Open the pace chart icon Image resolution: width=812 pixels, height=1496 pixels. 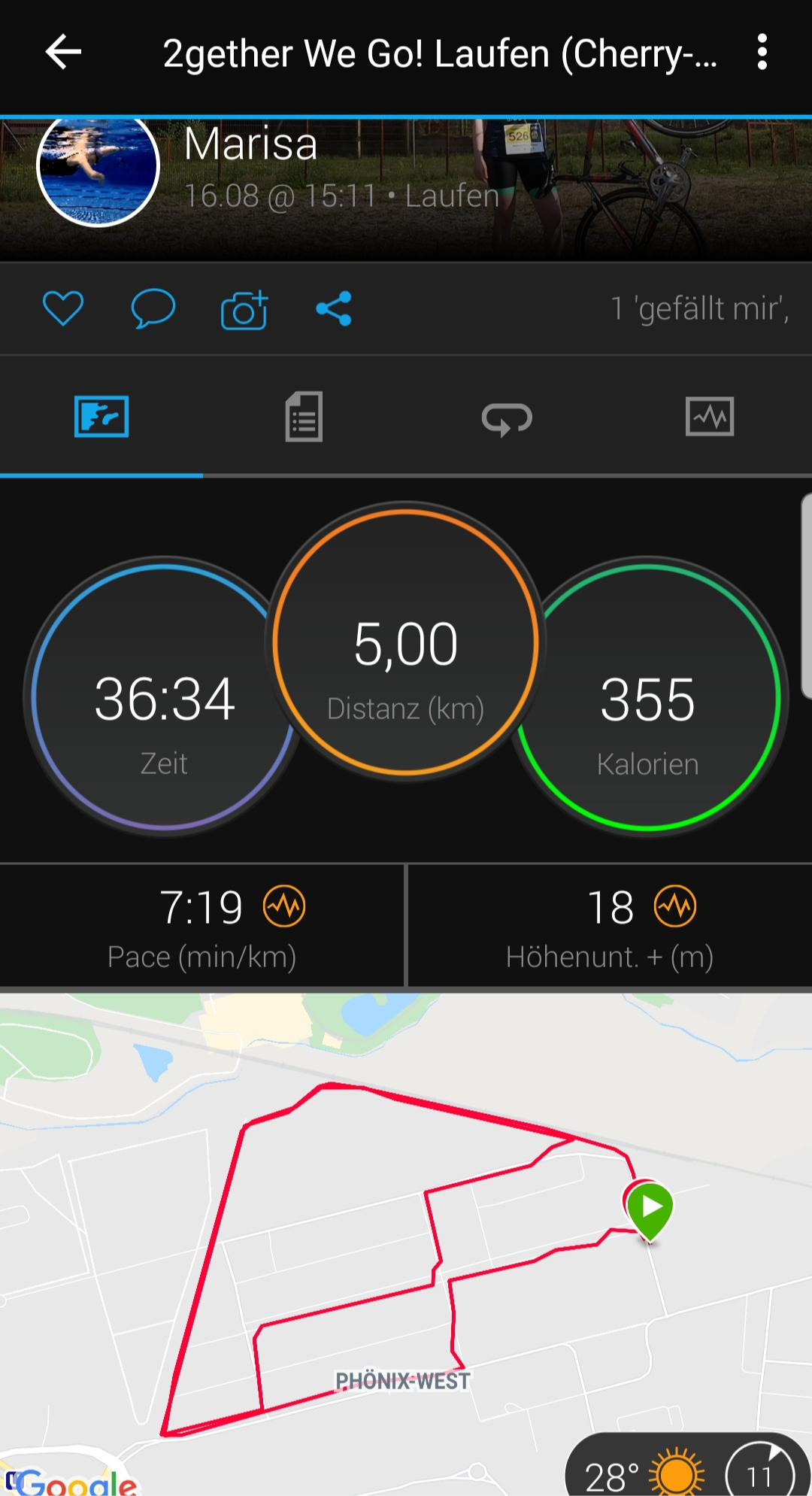284,906
